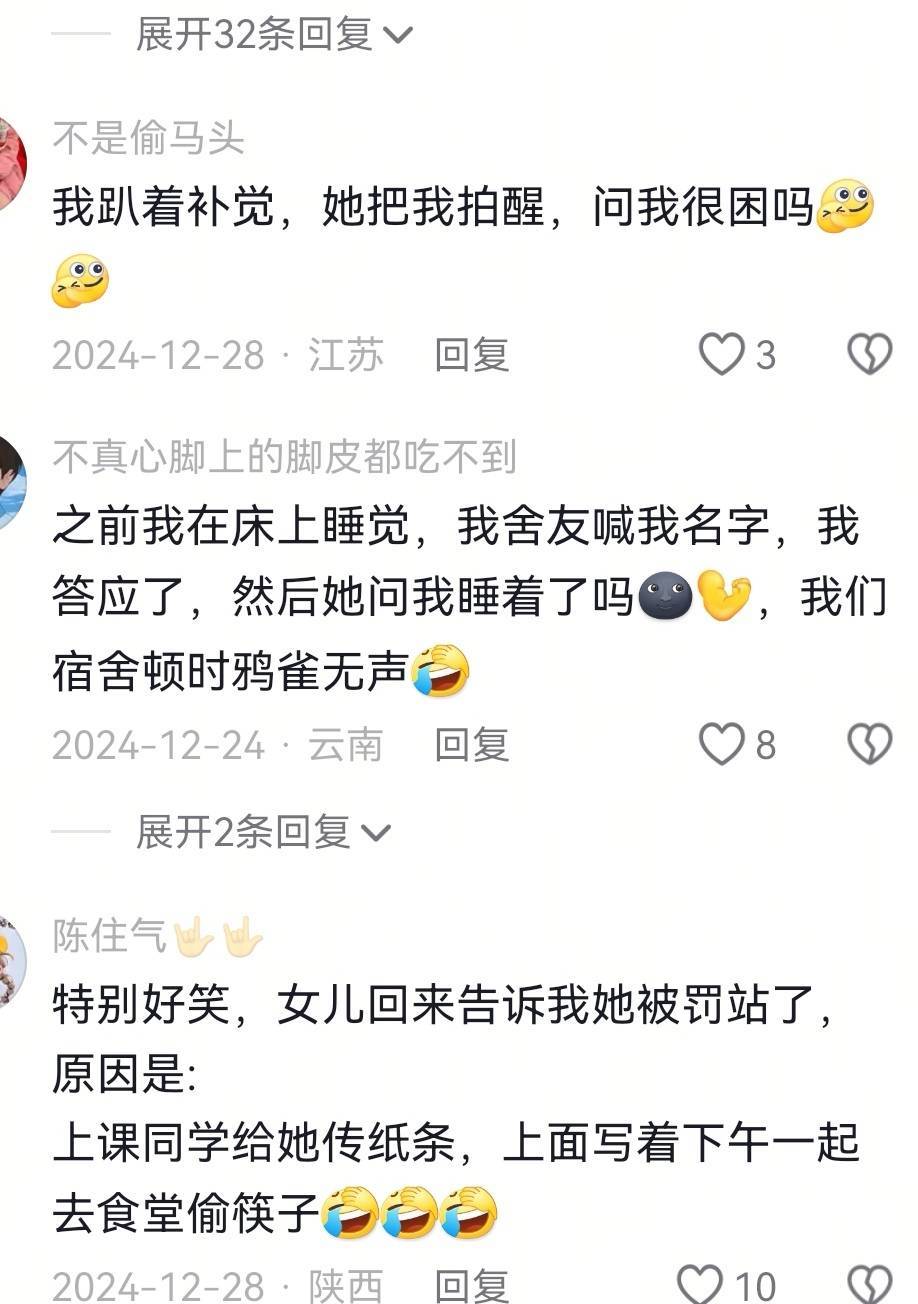
Task: Dislike 陈住气's comment
Action: 869,1285
